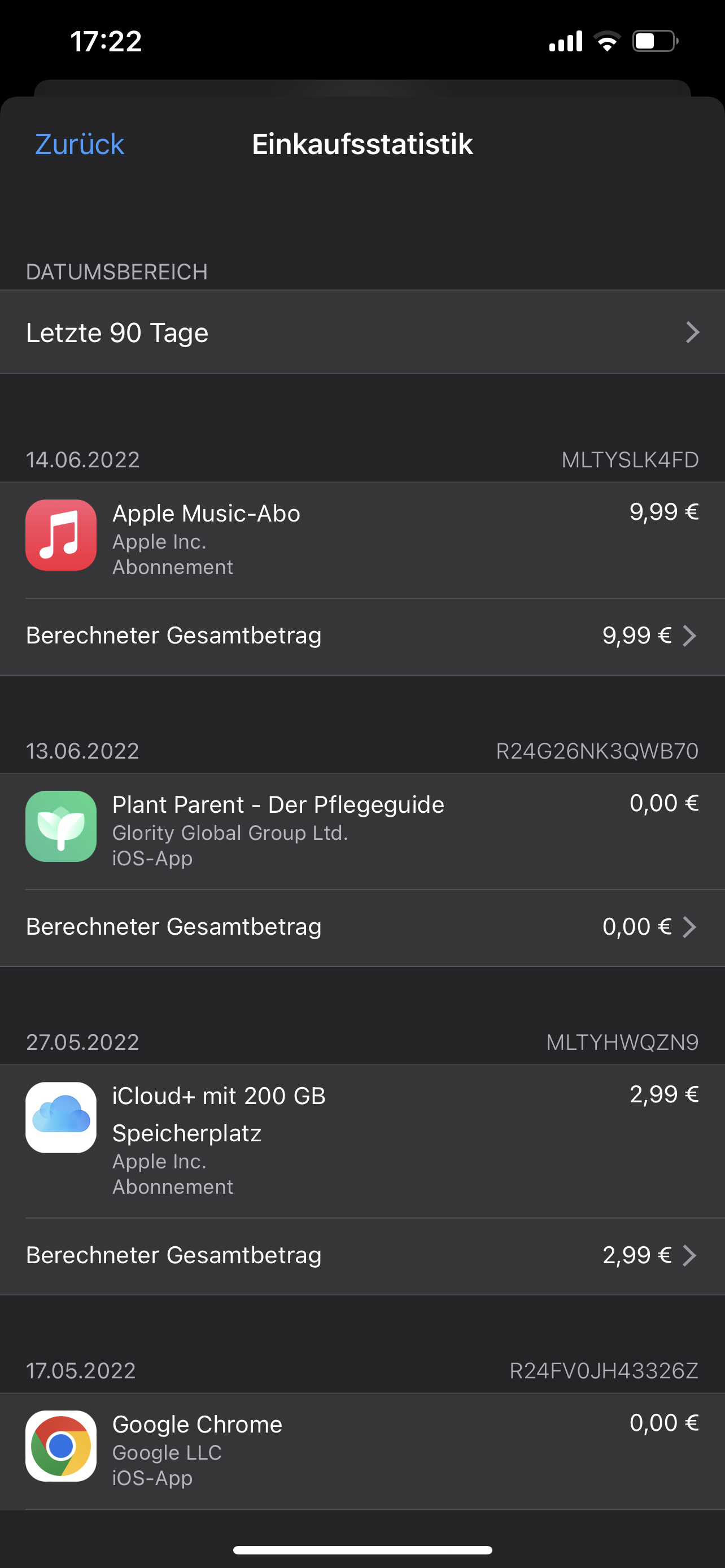Open the 9,99 € Berechneter Gesamtbetrag row
The height and width of the screenshot is (1568, 725).
(362, 636)
